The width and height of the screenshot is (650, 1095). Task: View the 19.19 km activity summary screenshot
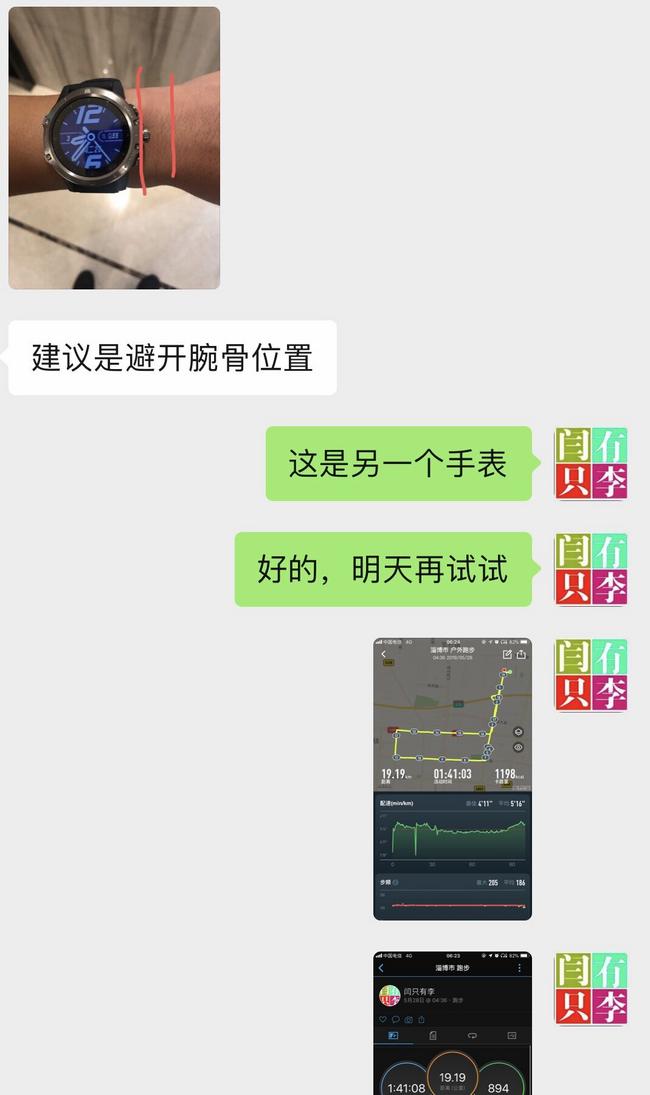click(452, 1022)
